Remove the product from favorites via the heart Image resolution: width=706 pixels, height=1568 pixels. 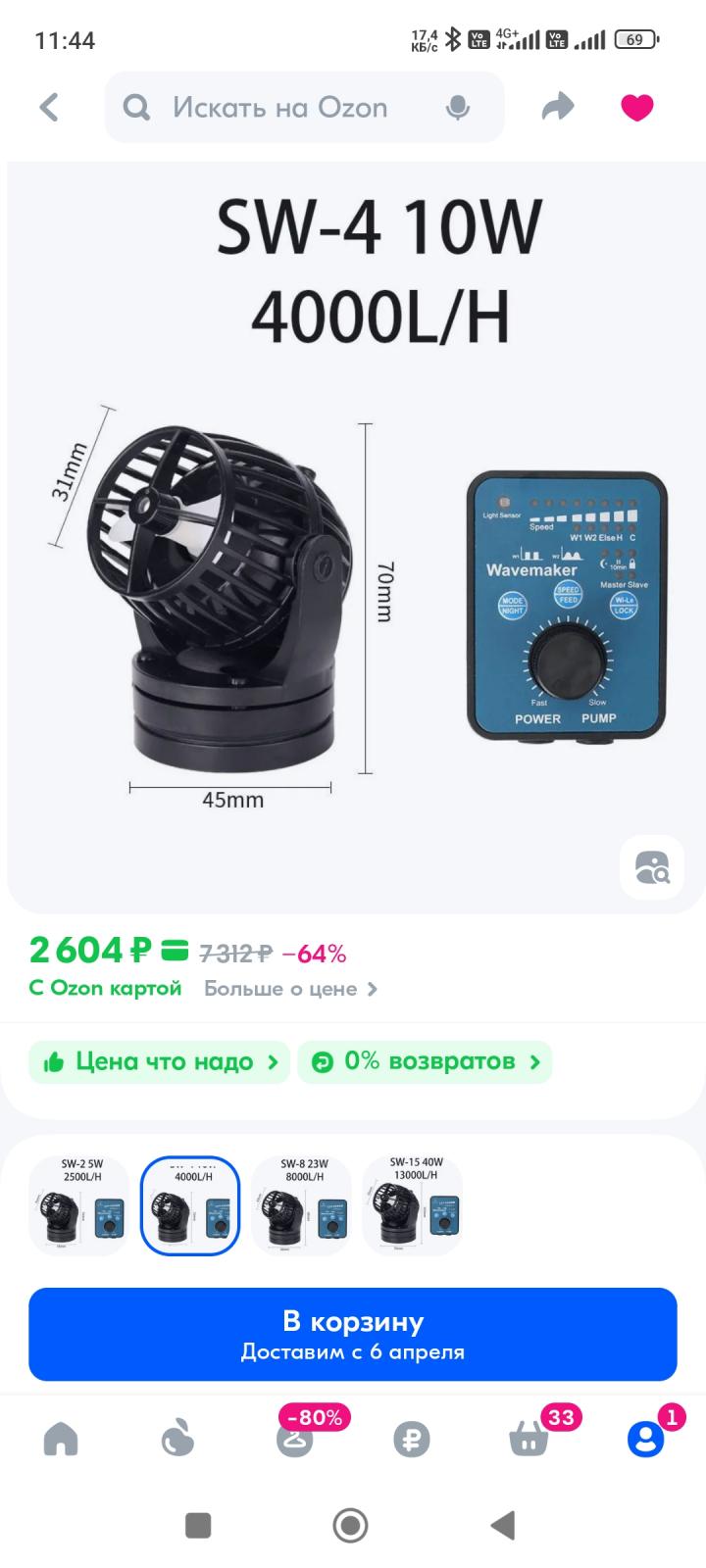point(637,107)
